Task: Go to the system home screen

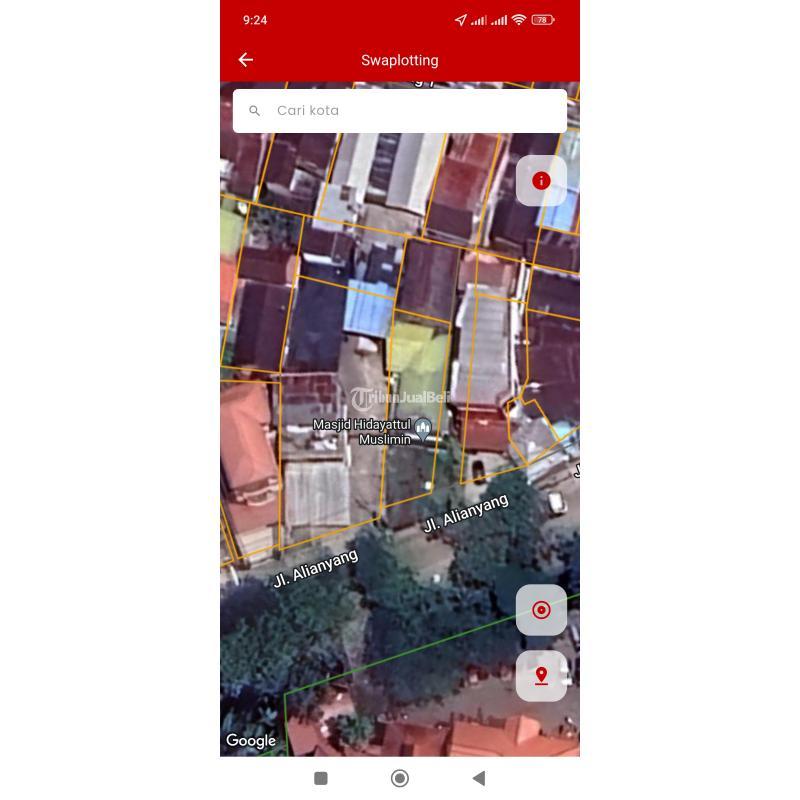Action: click(x=400, y=778)
